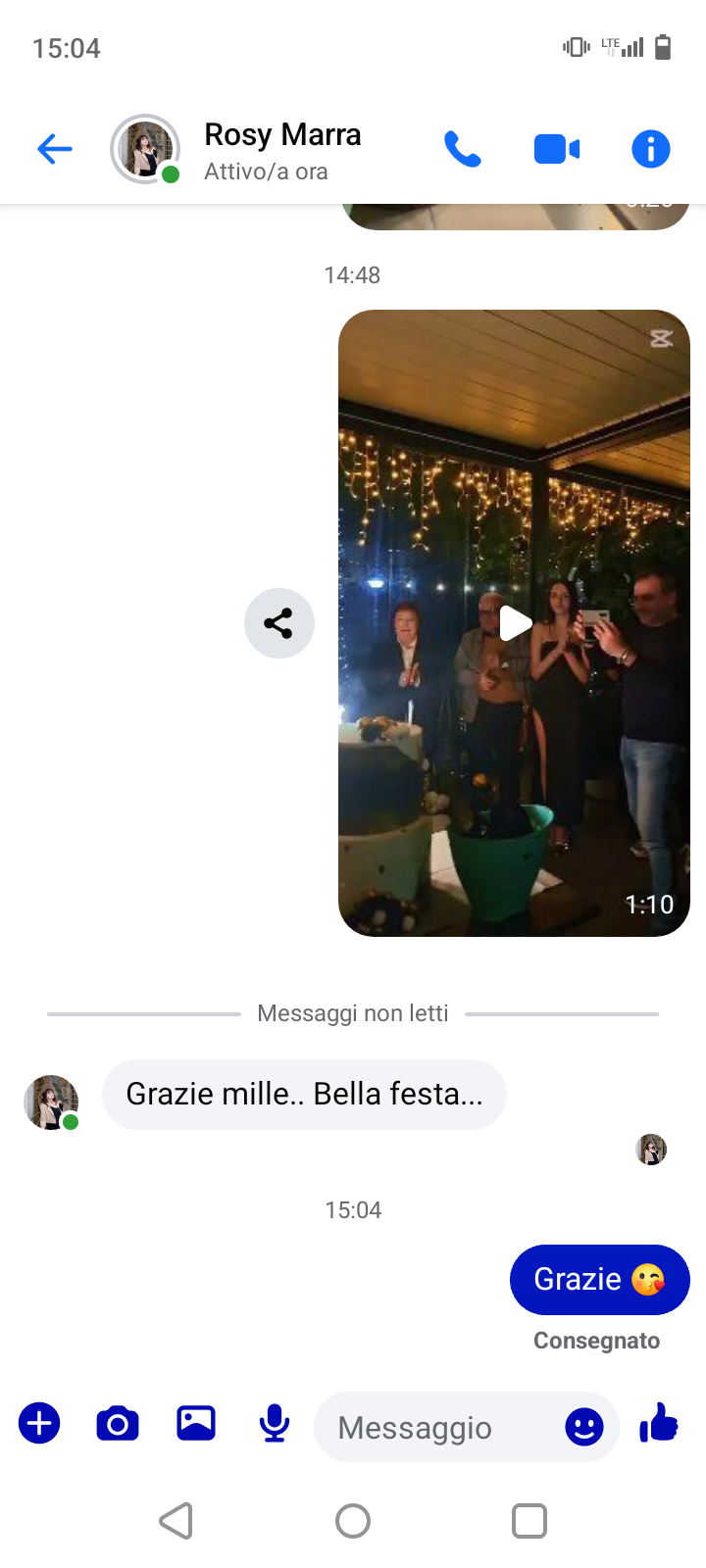Start a voice call with Rosy Marra
Viewport: 706px width, 1568px height.
[x=463, y=149]
